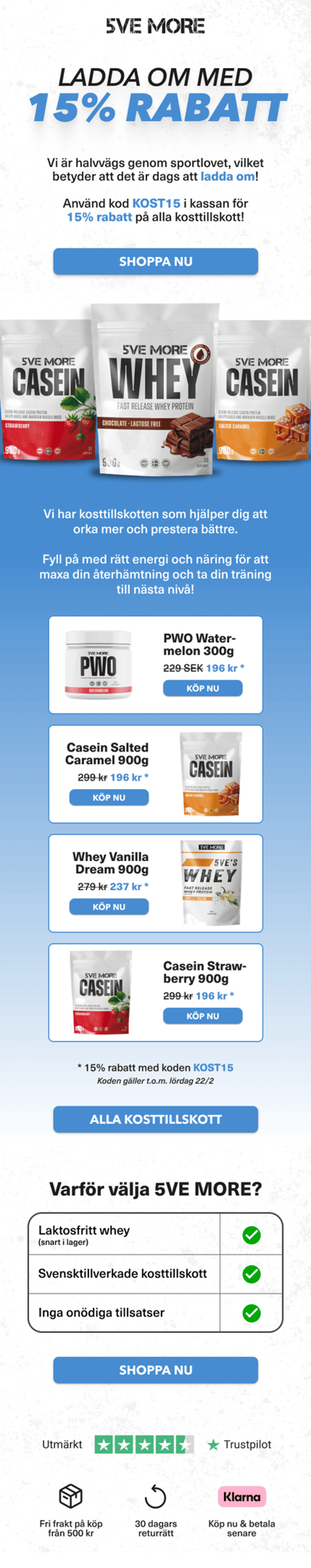The height and width of the screenshot is (1568, 311).
Task: Open ALLA KOSTTILLSKOTT
Action: [x=155, y=1119]
